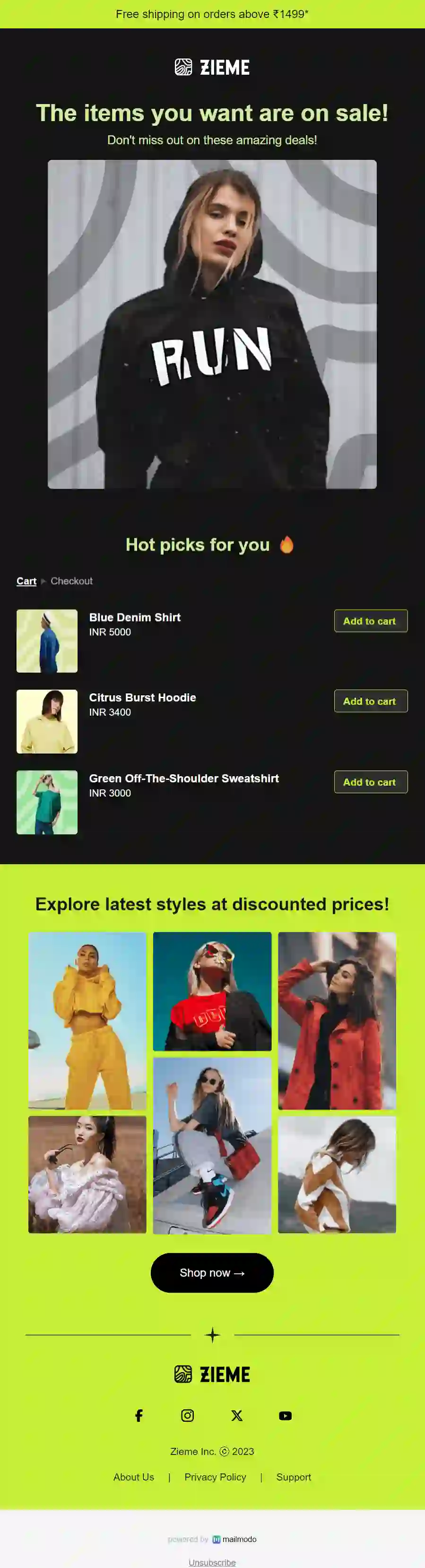The width and height of the screenshot is (425, 1568).
Task: Open the About Us link
Action: coord(134,1477)
